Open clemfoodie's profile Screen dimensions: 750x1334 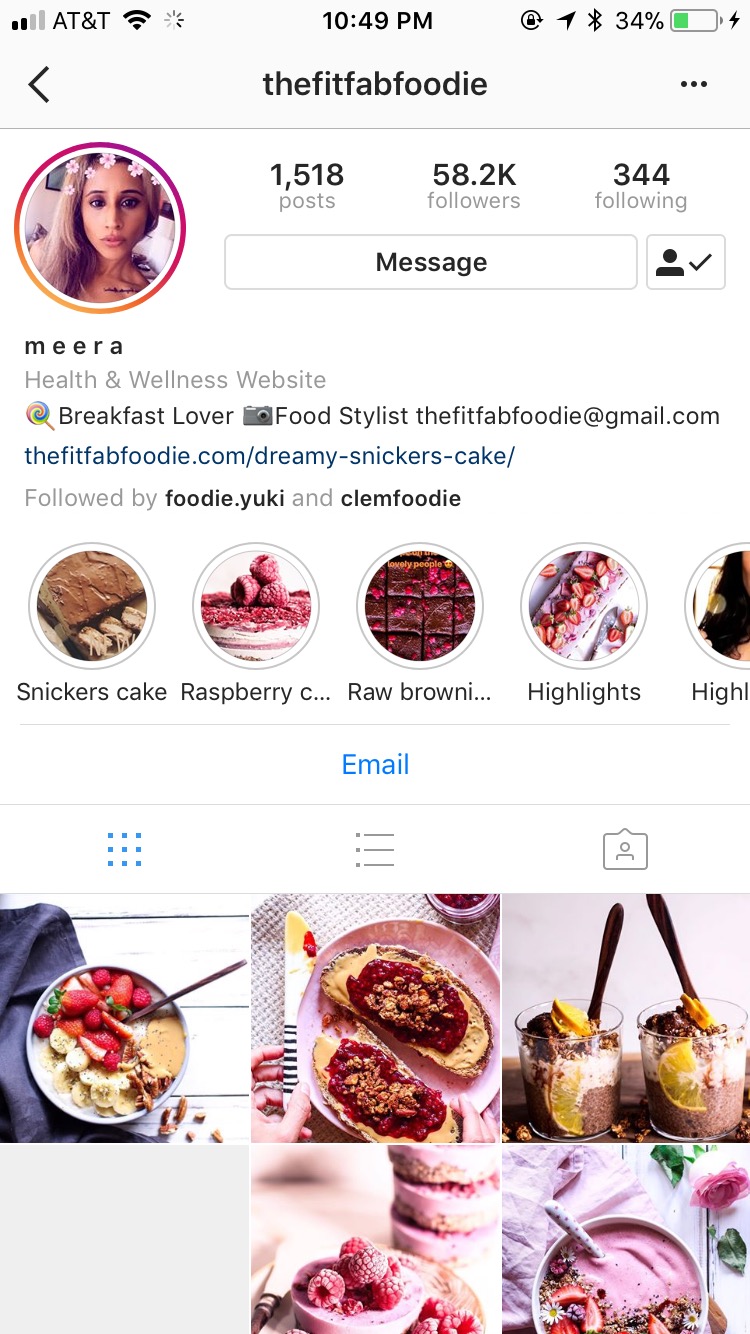[x=400, y=498]
